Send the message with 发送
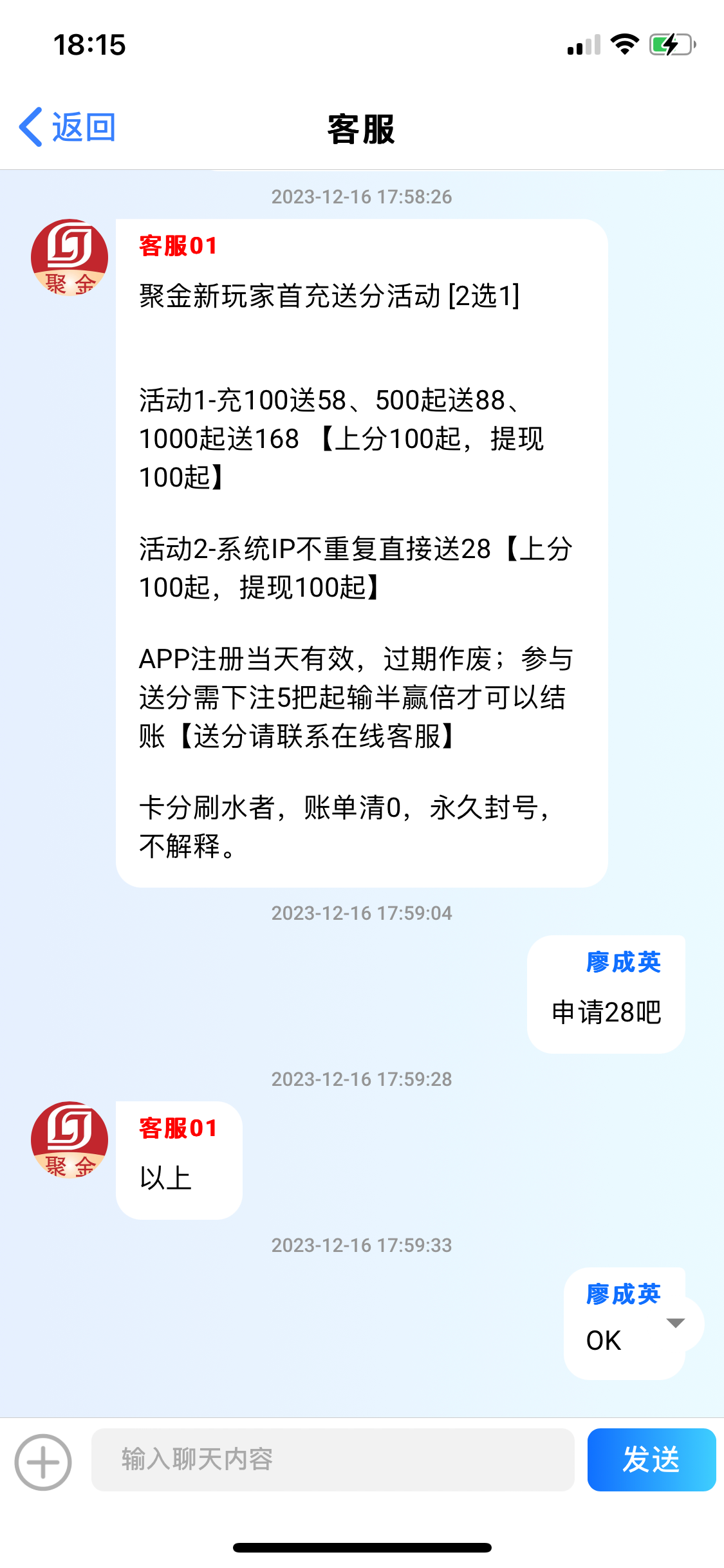The height and width of the screenshot is (1568, 724). pos(651,1459)
